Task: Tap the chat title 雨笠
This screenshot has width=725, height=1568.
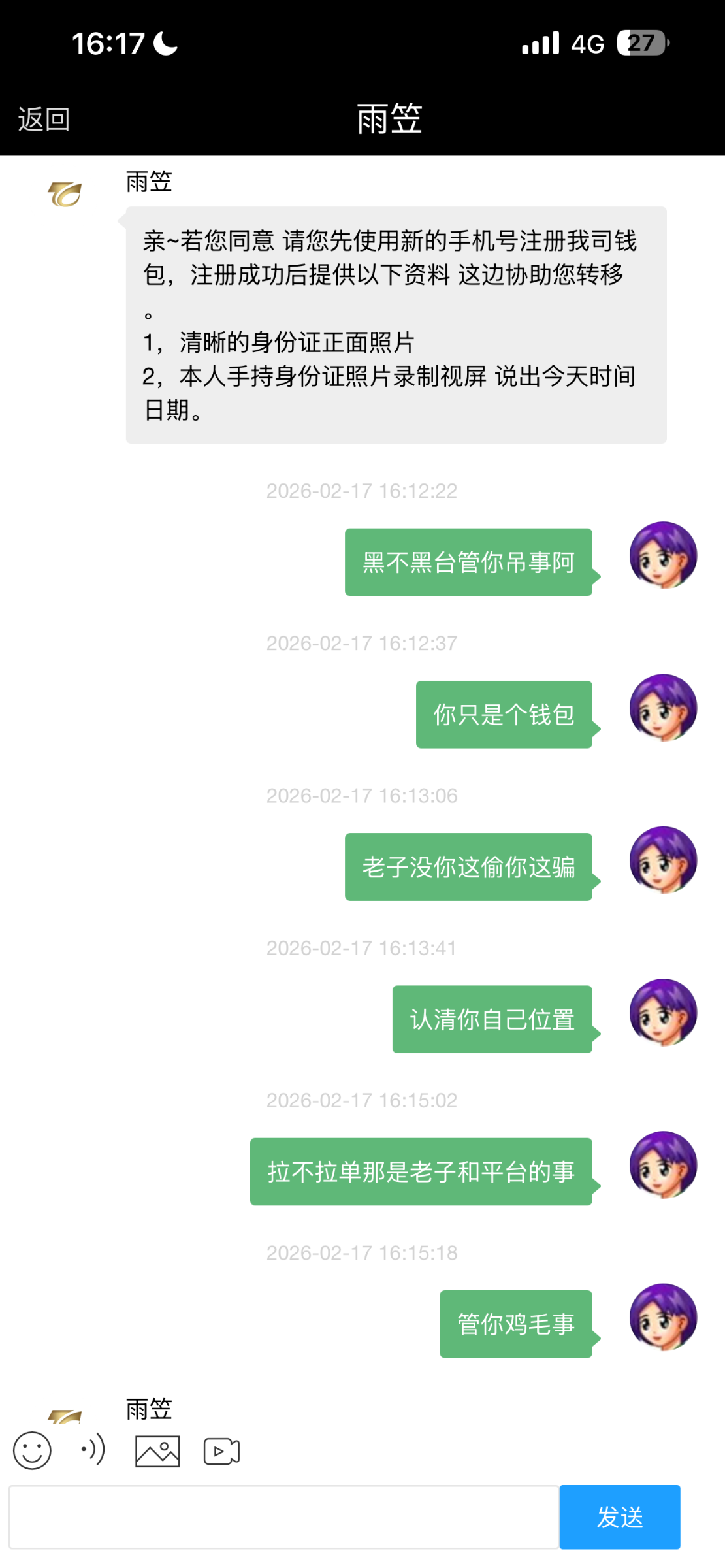Action: pyautogui.click(x=388, y=120)
